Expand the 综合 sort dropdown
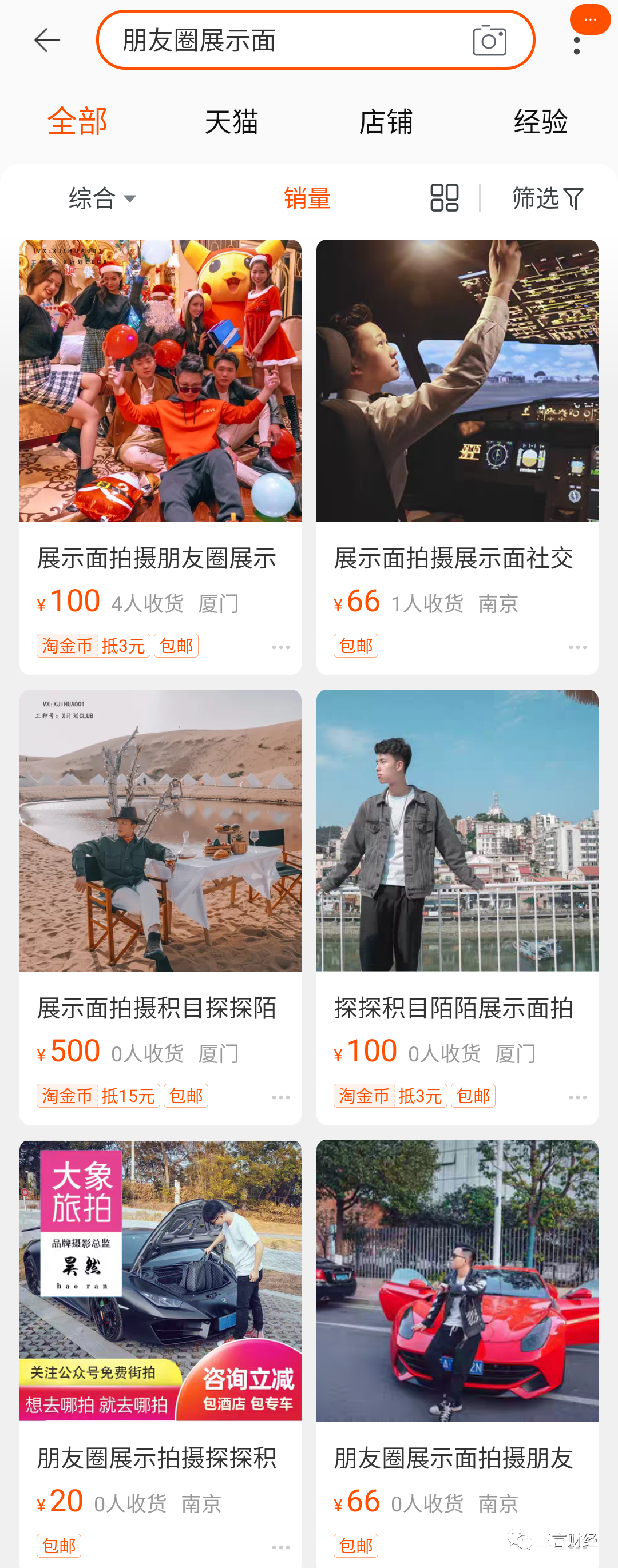618x1568 pixels. [102, 198]
